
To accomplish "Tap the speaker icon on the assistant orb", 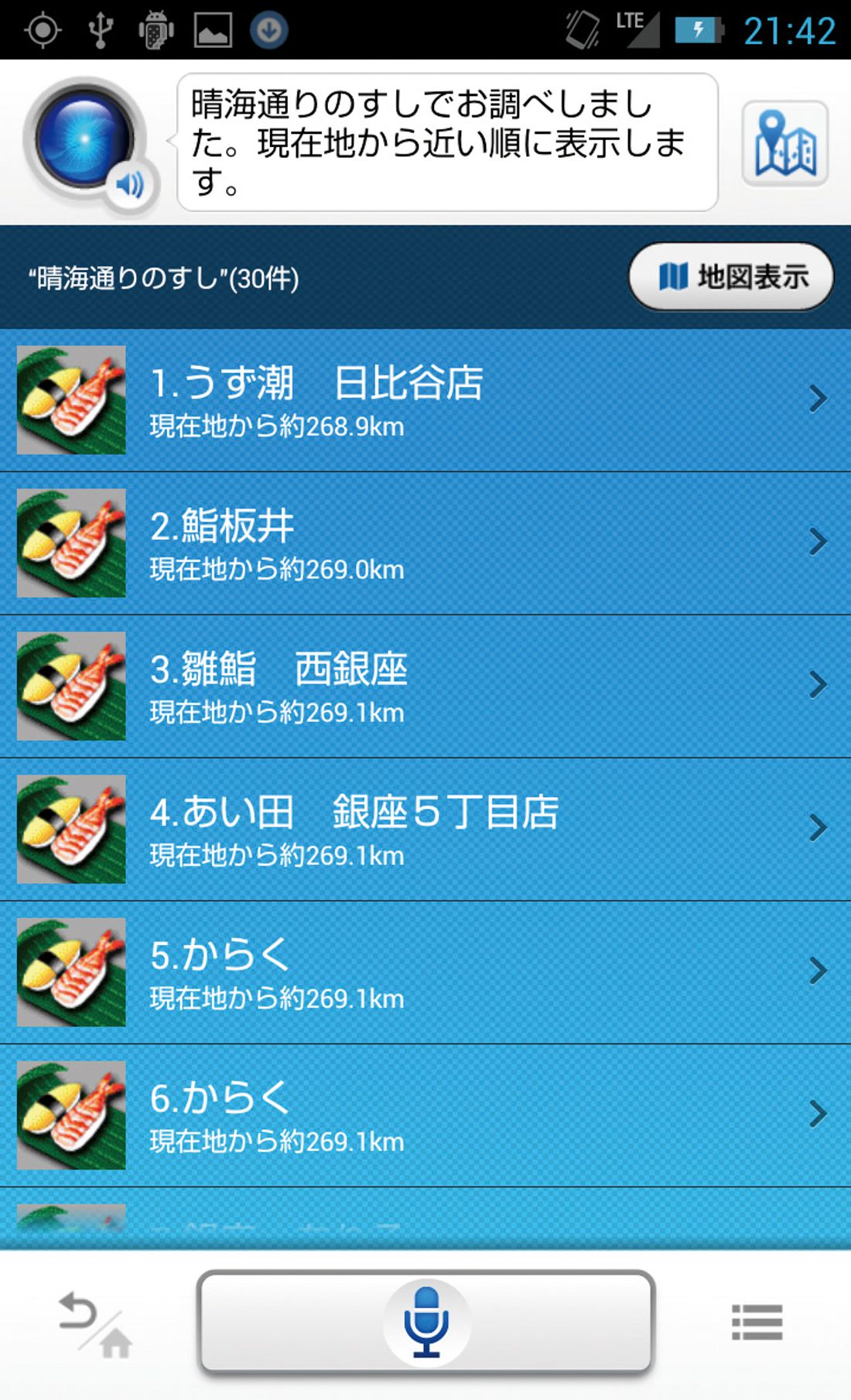I will pos(129,185).
